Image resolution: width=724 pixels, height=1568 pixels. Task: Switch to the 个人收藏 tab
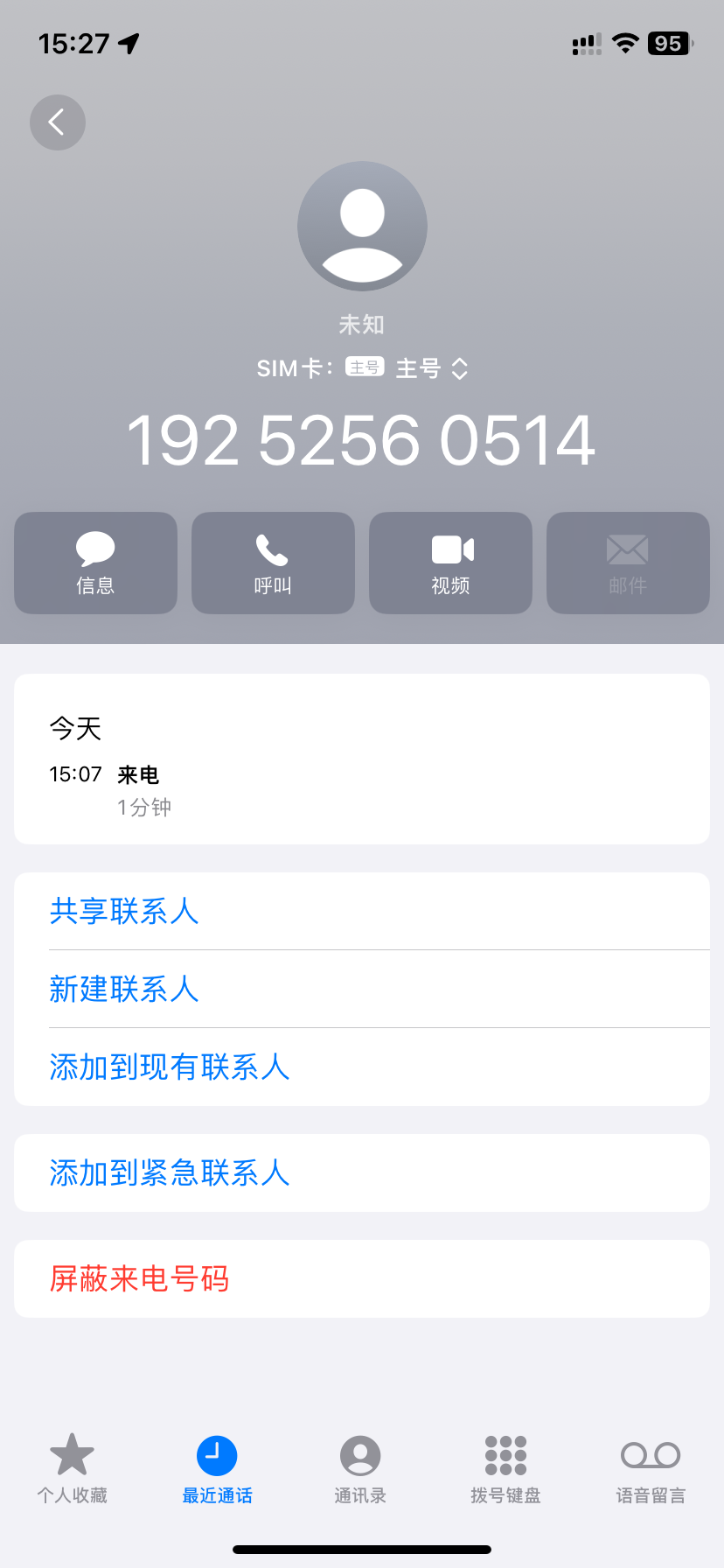pos(72,1469)
